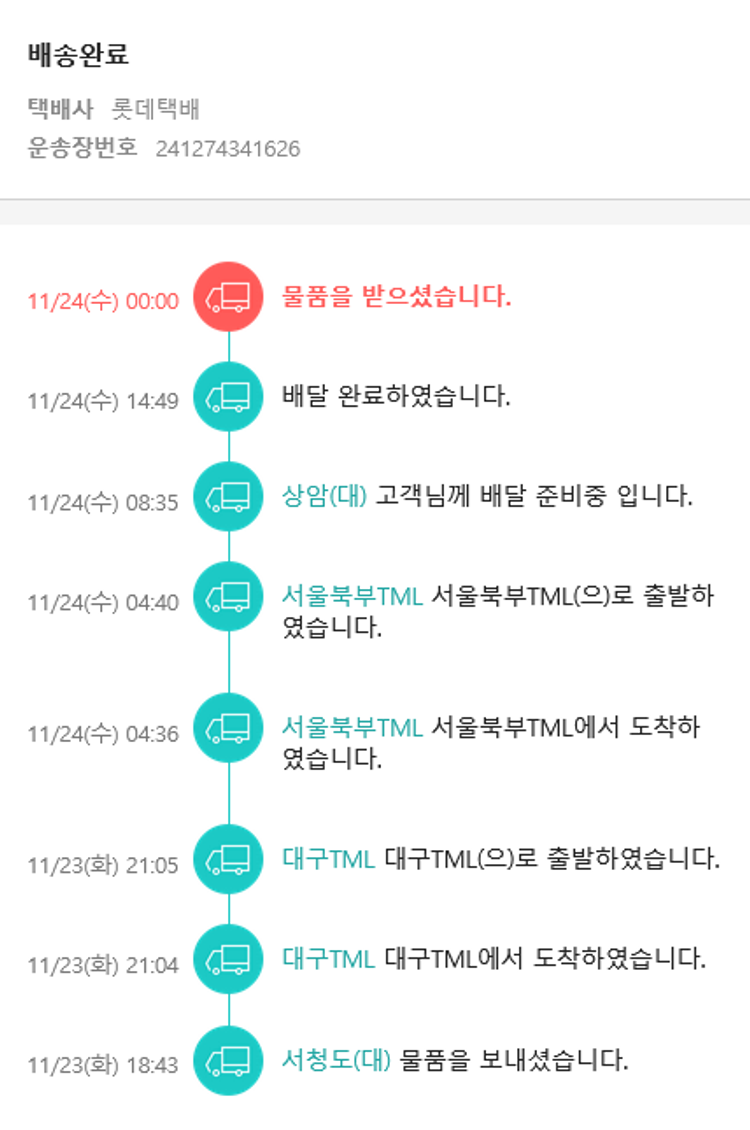This screenshot has height=1130, width=750.
Task: Tap 서울북부TML link in the 04:36 entry
Action: point(352,727)
